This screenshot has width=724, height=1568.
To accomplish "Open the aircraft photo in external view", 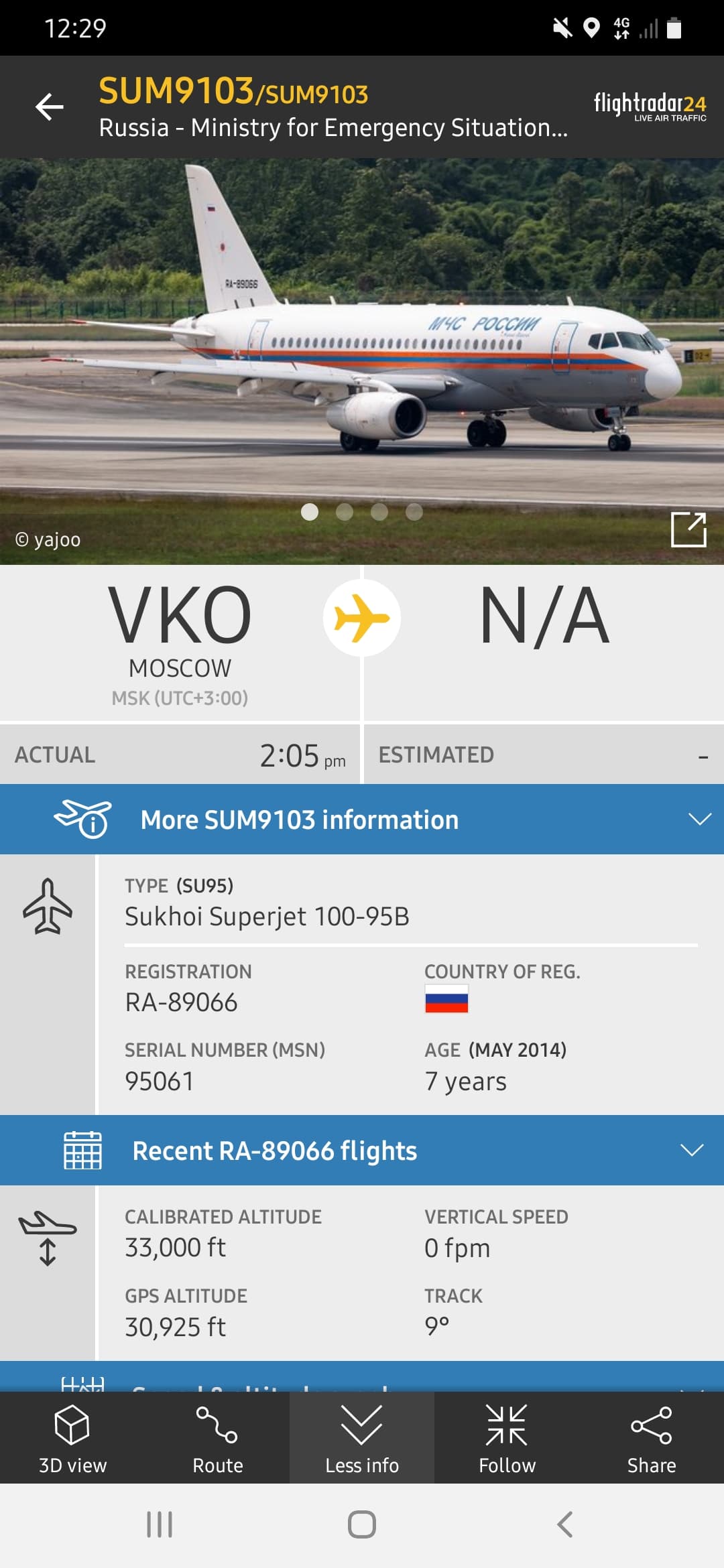I will click(688, 529).
